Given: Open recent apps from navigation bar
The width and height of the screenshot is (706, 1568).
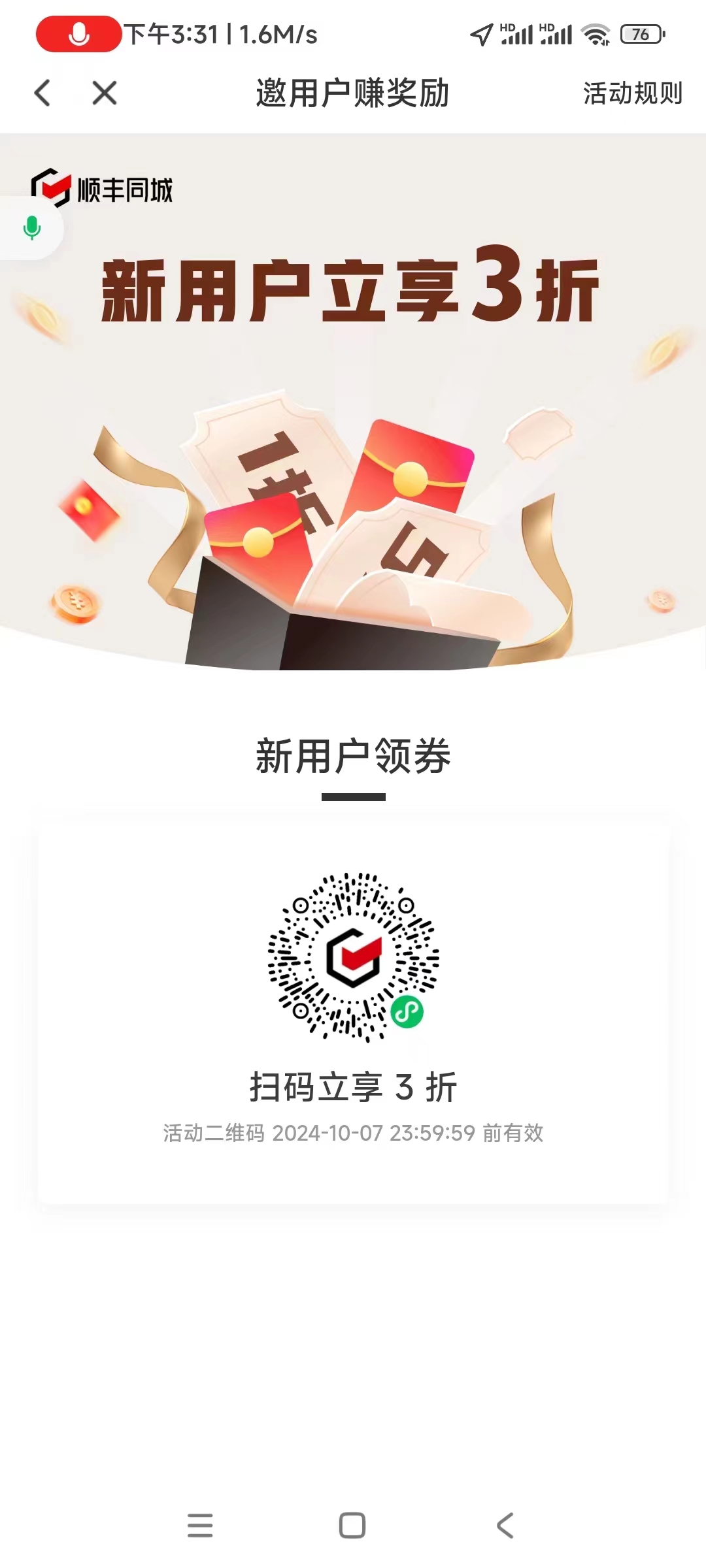Looking at the screenshot, I should tap(200, 1526).
